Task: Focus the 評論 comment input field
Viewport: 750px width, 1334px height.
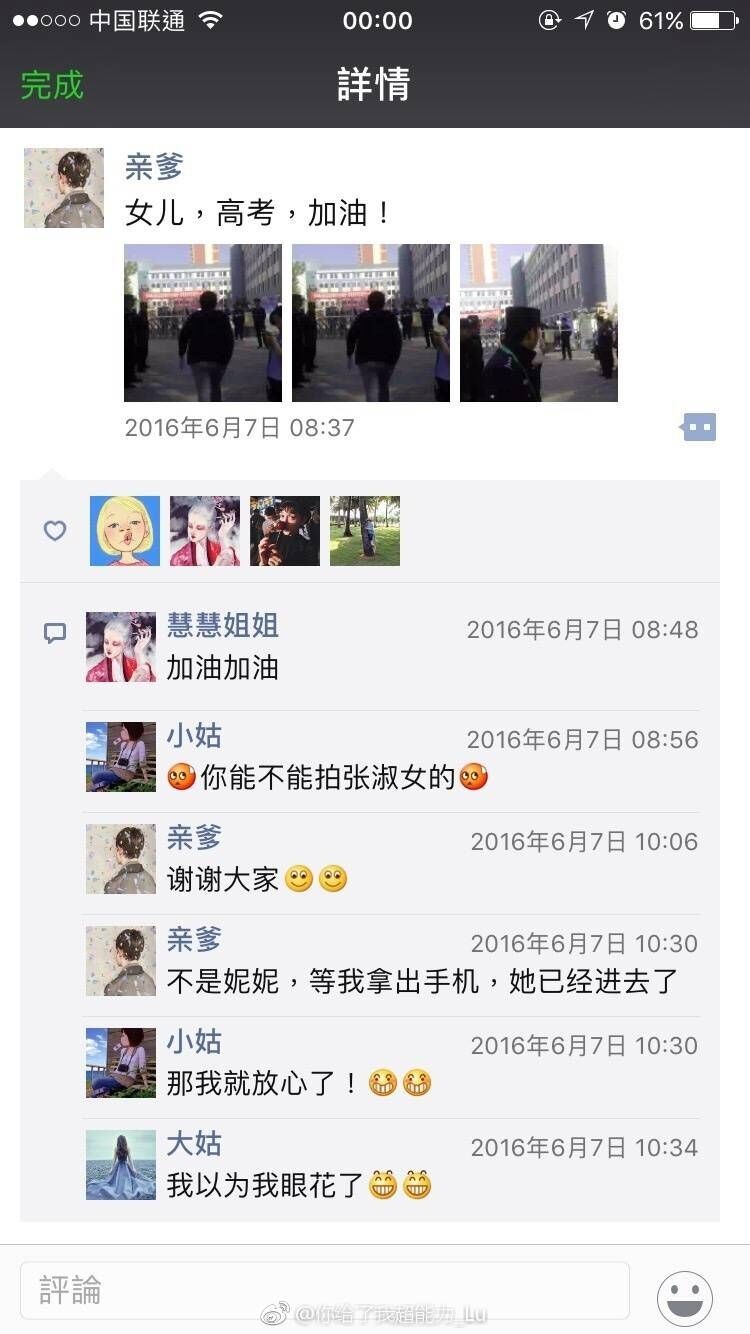Action: point(325,1290)
